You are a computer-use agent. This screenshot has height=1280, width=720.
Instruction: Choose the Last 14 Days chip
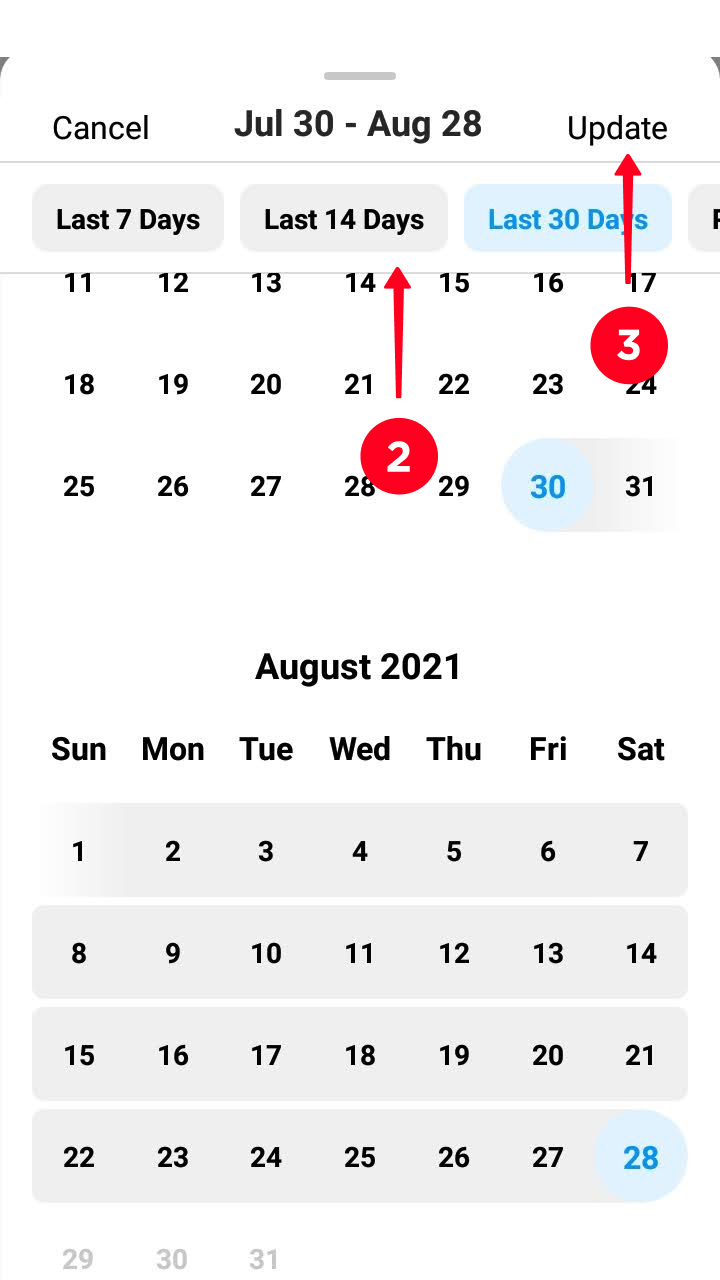click(344, 219)
